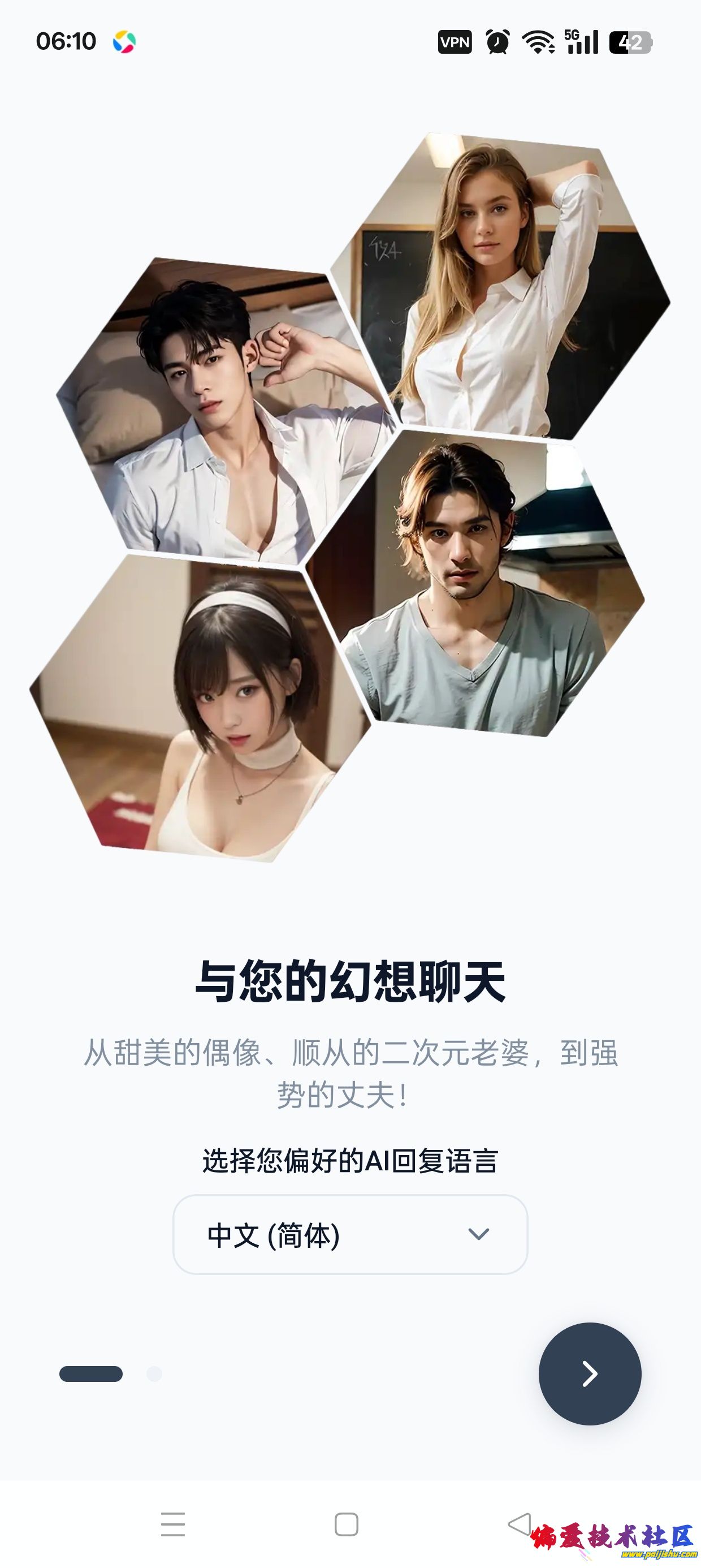Jump to the second onboarding page dot
Screen dimensions: 701x1568
point(154,1374)
